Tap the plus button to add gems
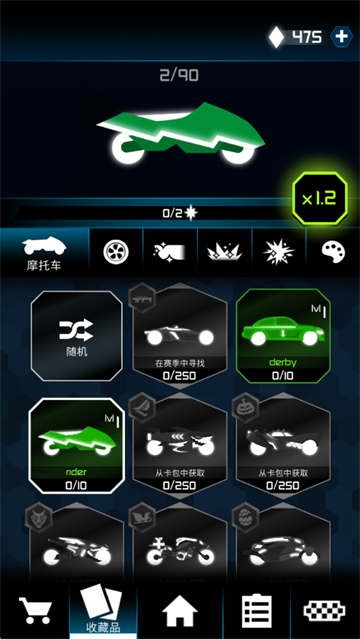The image size is (360, 639). coord(341,37)
